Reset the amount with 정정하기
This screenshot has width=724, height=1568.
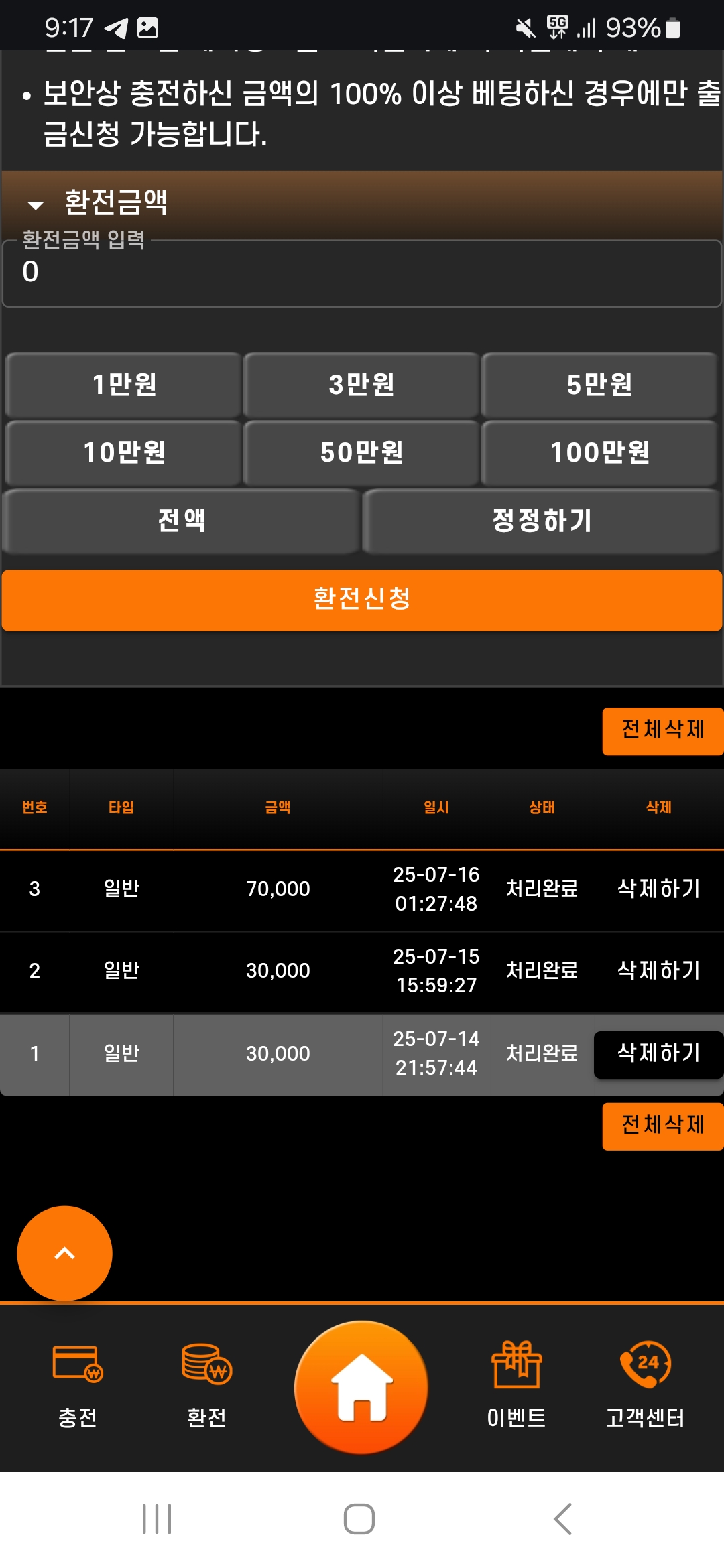pyautogui.click(x=542, y=521)
